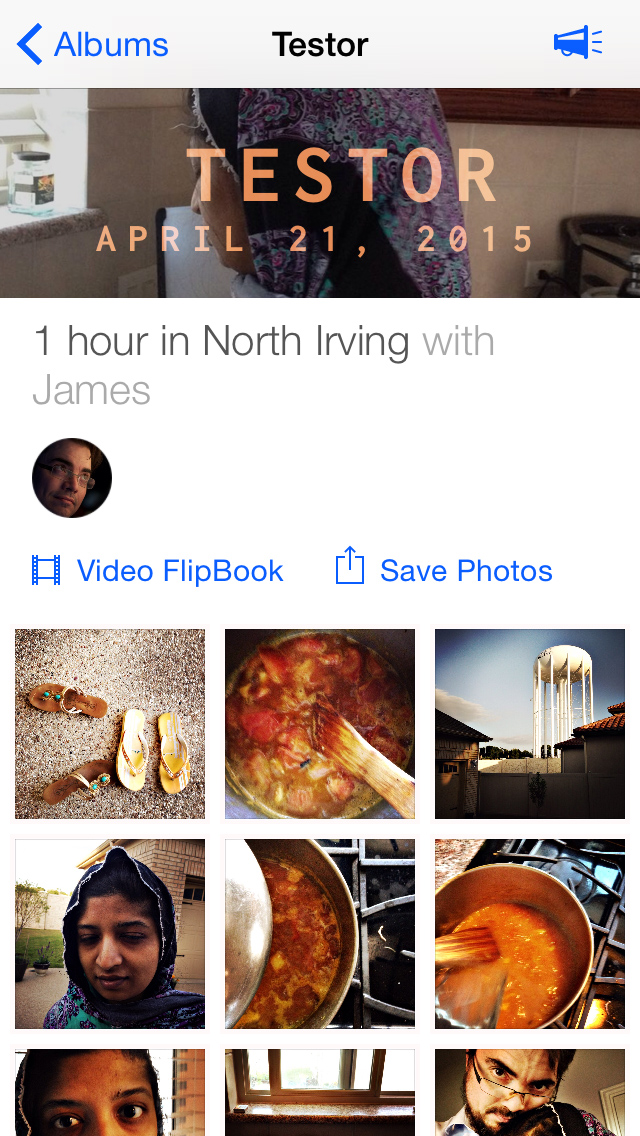Image resolution: width=640 pixels, height=1136 pixels.
Task: Tap the megaphone announce icon
Action: tap(578, 43)
